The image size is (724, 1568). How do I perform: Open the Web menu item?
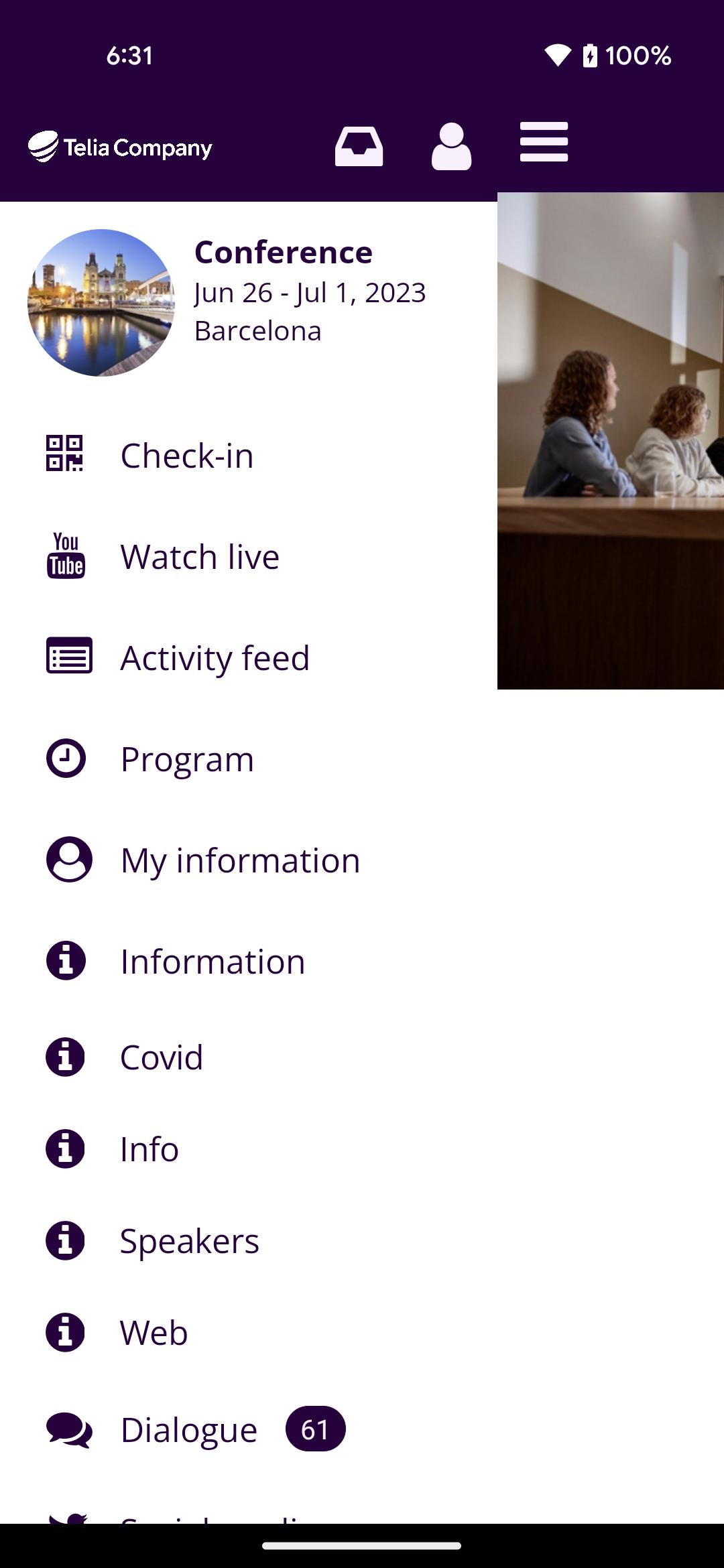pyautogui.click(x=154, y=1332)
